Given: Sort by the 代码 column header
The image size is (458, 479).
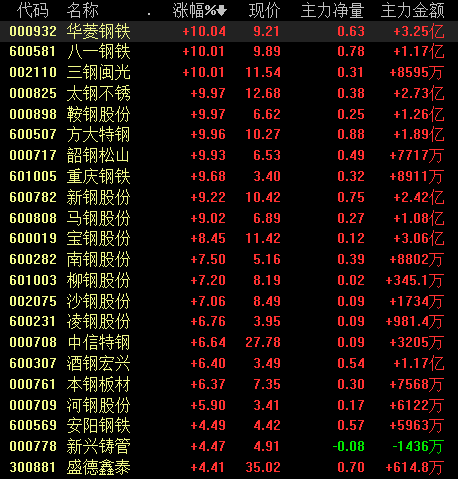Looking at the screenshot, I should 33,11.
